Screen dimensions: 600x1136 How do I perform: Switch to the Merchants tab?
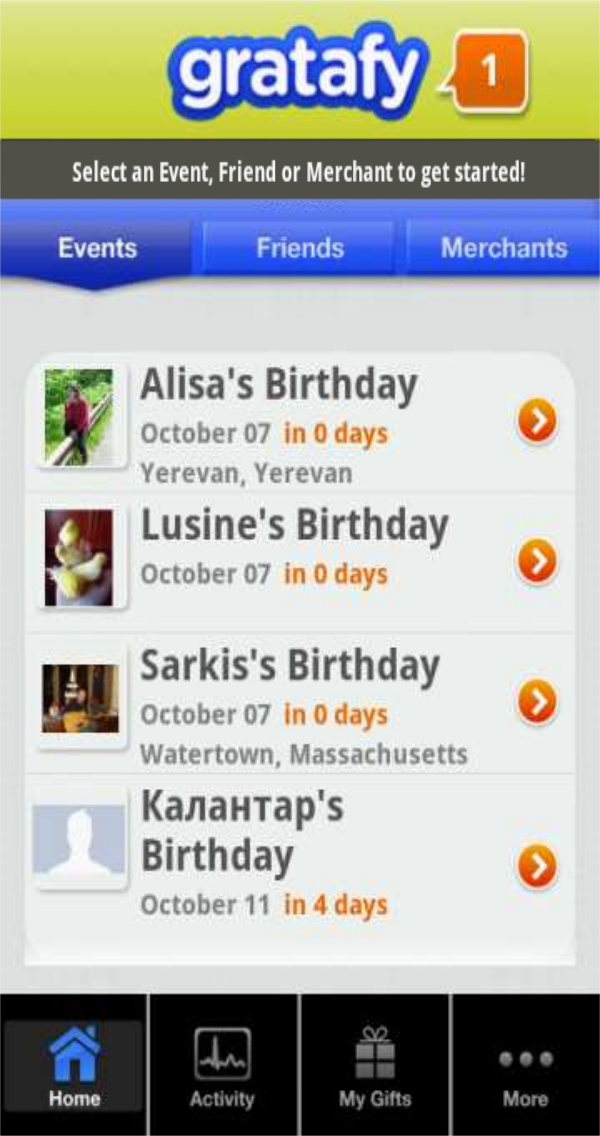pyautogui.click(x=503, y=248)
